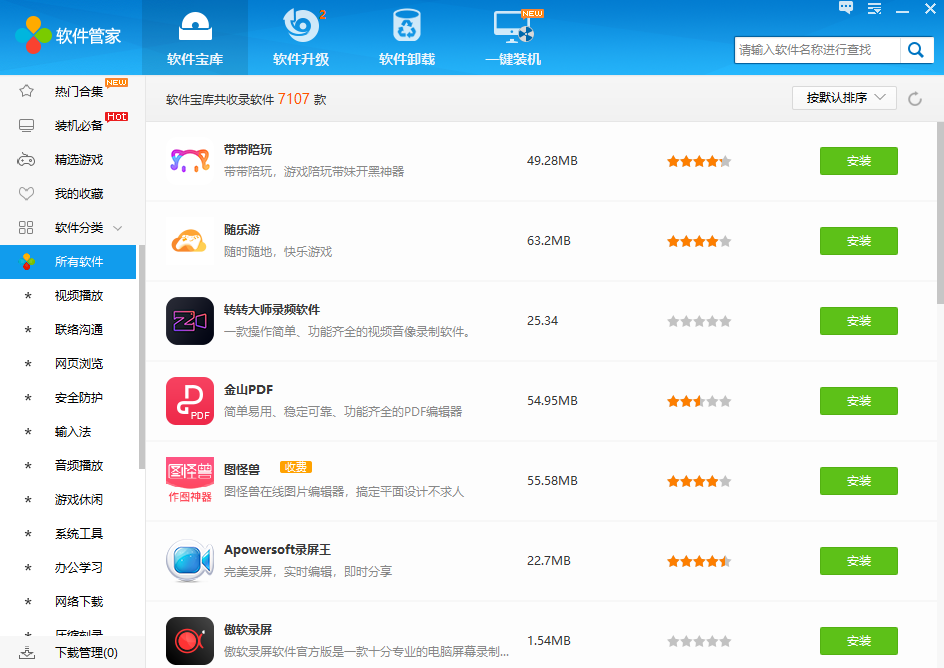Open the 软件卸载 tab

click(x=407, y=38)
